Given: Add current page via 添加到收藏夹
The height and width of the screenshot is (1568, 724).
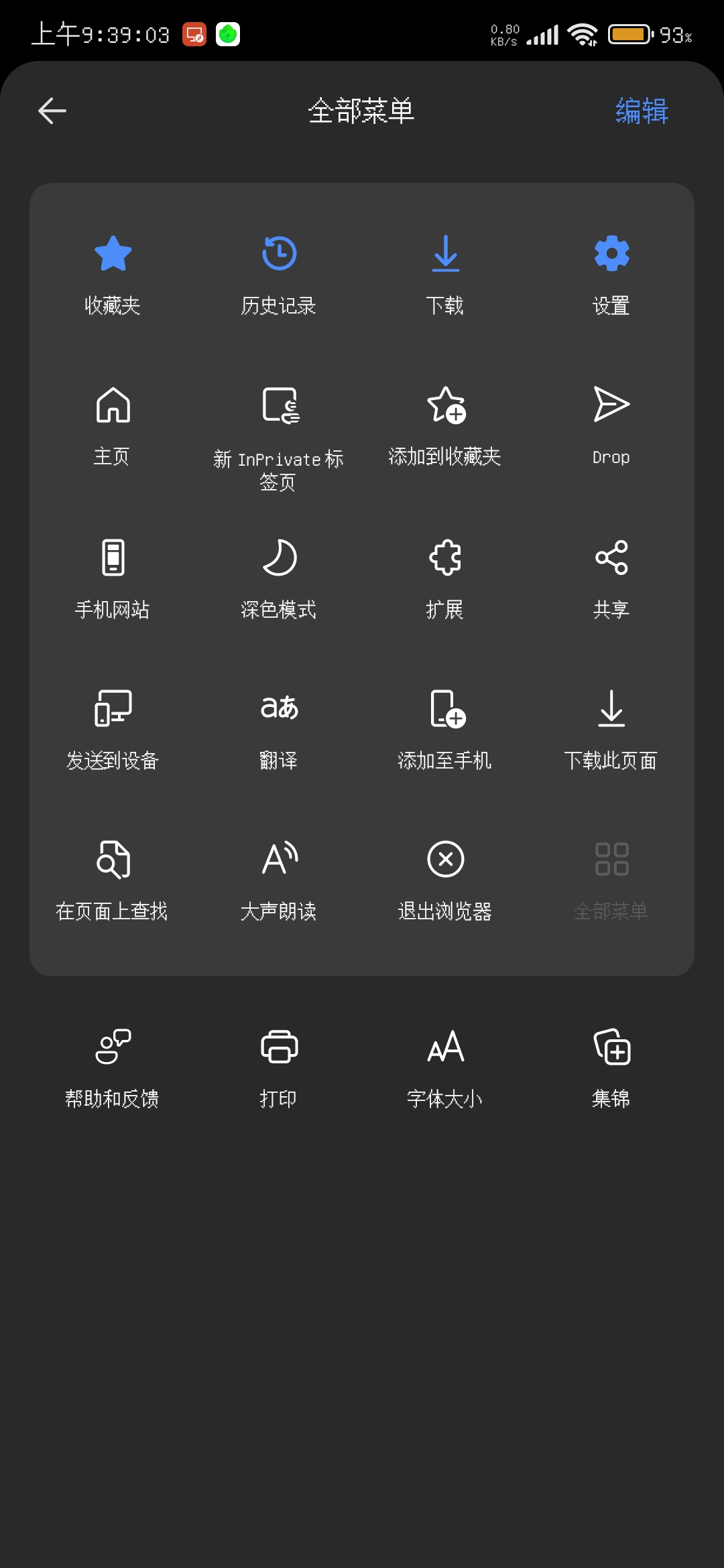Looking at the screenshot, I should coord(445,422).
